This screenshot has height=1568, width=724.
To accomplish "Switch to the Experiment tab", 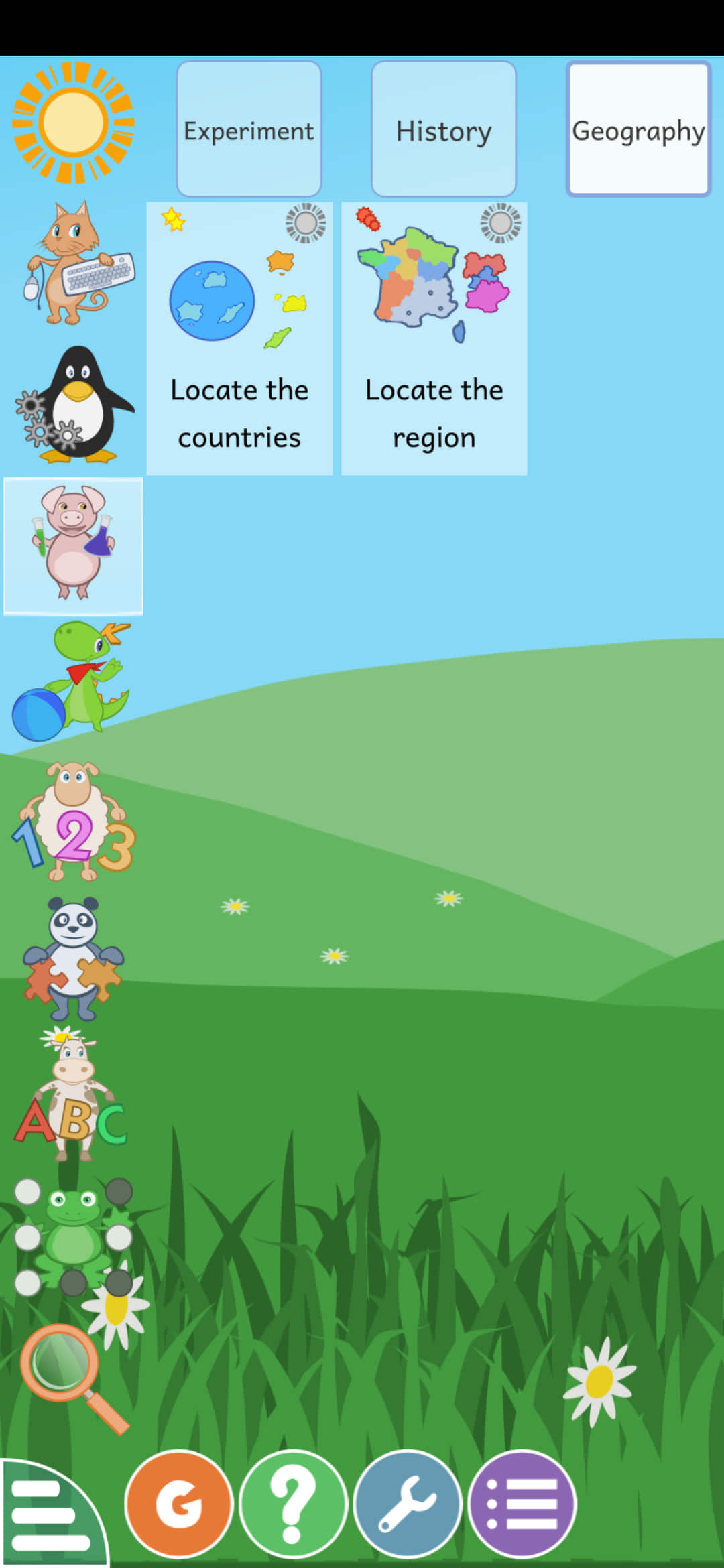I will pos(249,129).
